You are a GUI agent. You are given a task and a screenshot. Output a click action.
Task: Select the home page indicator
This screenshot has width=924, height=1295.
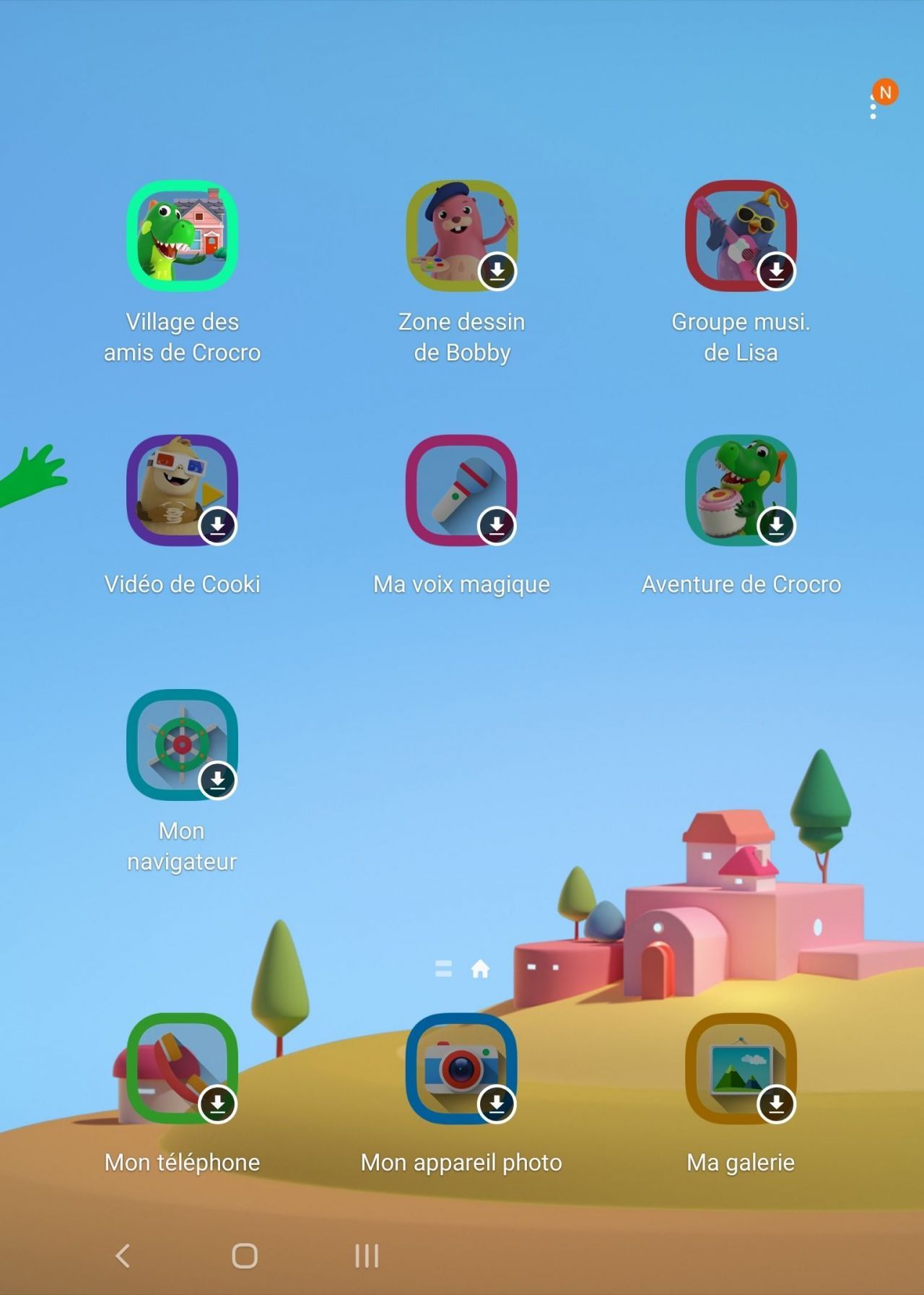480,969
